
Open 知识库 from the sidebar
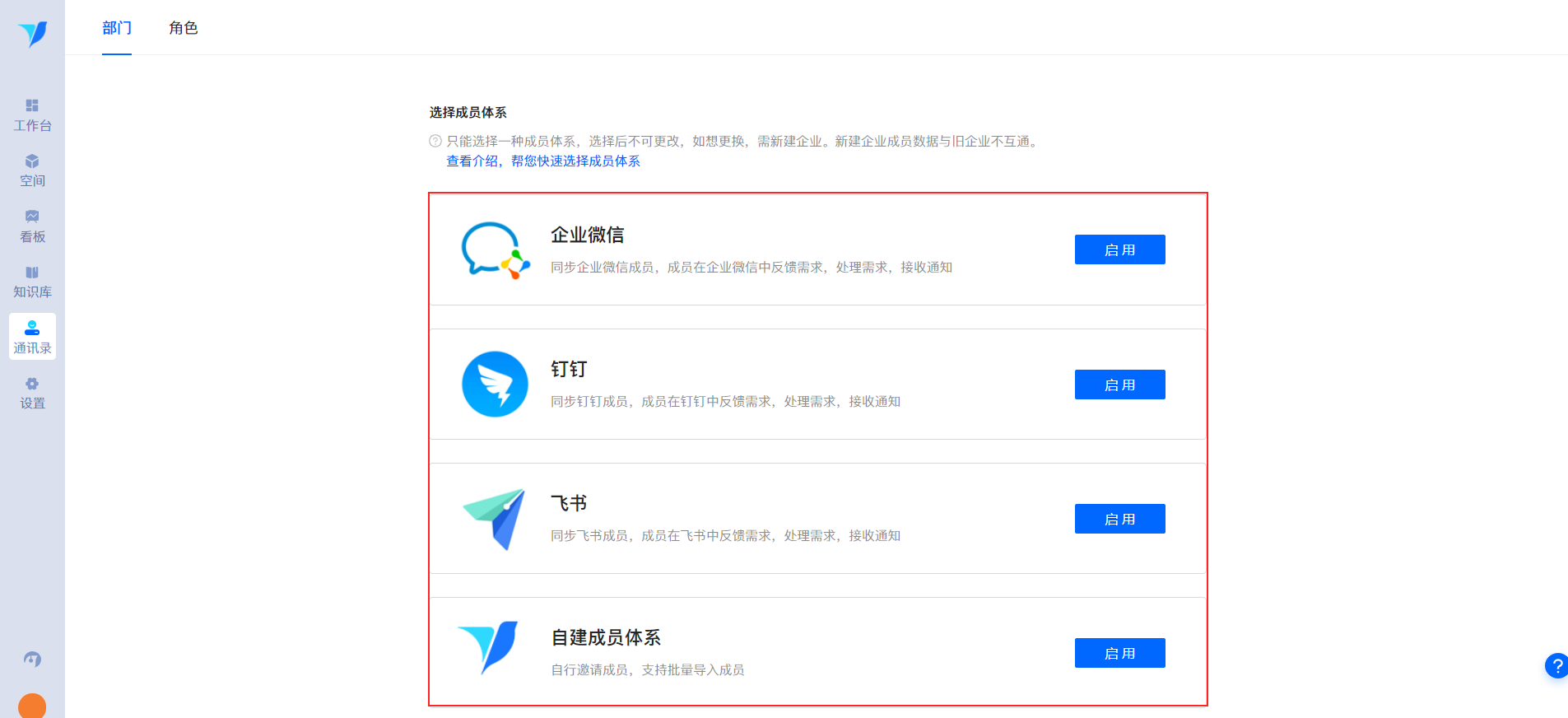(32, 282)
